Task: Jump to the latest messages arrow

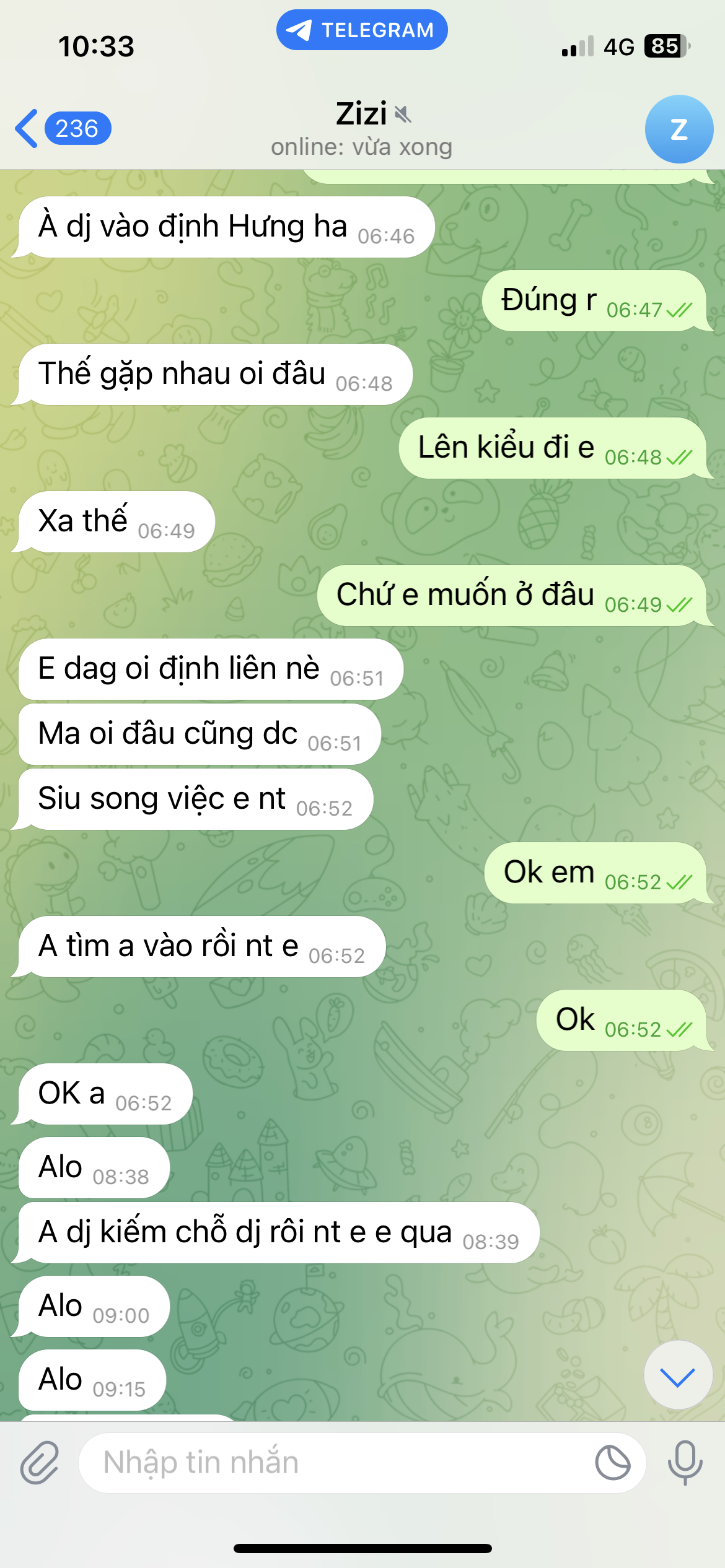Action: (x=678, y=1377)
